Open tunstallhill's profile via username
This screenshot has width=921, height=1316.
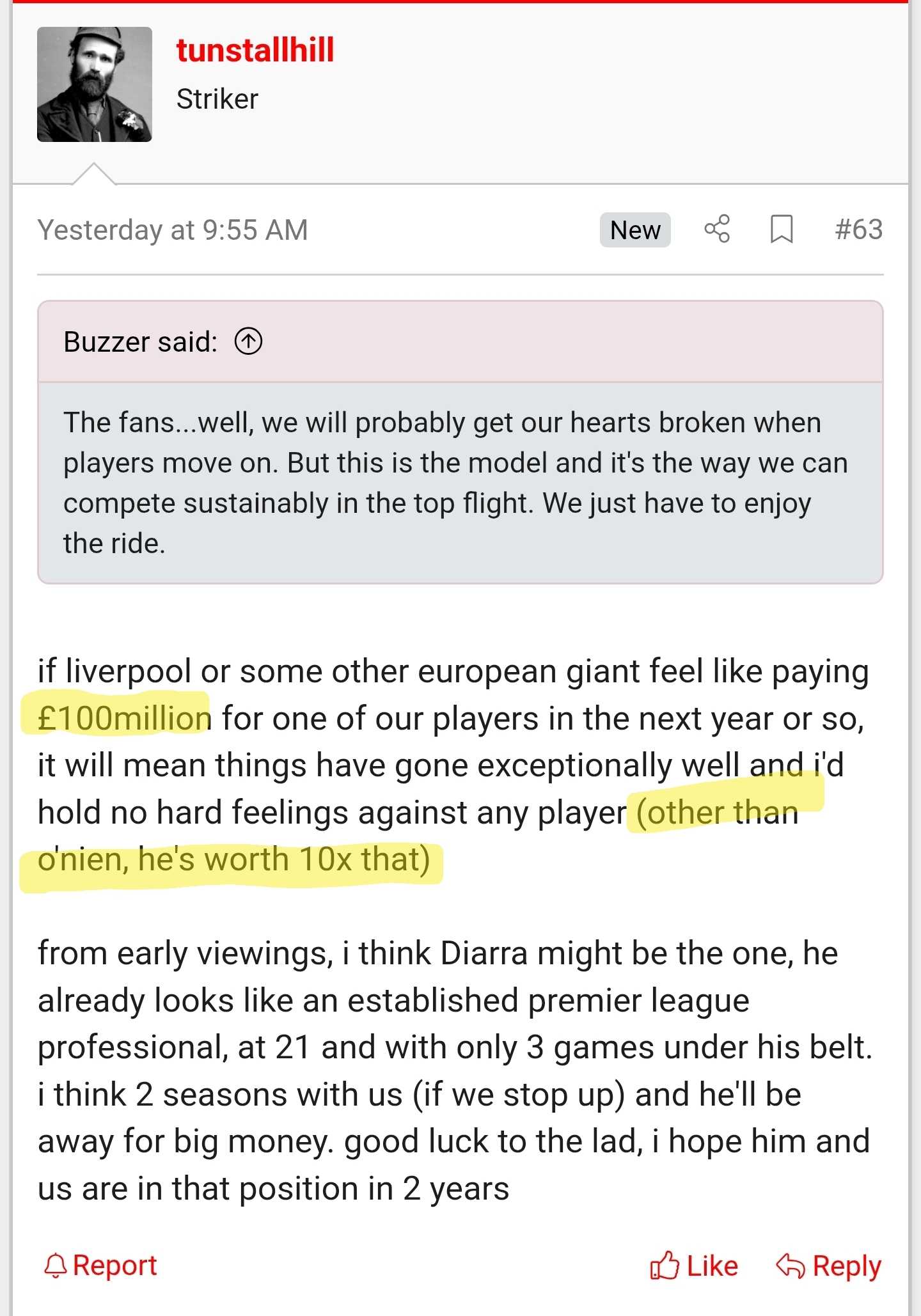(x=255, y=51)
